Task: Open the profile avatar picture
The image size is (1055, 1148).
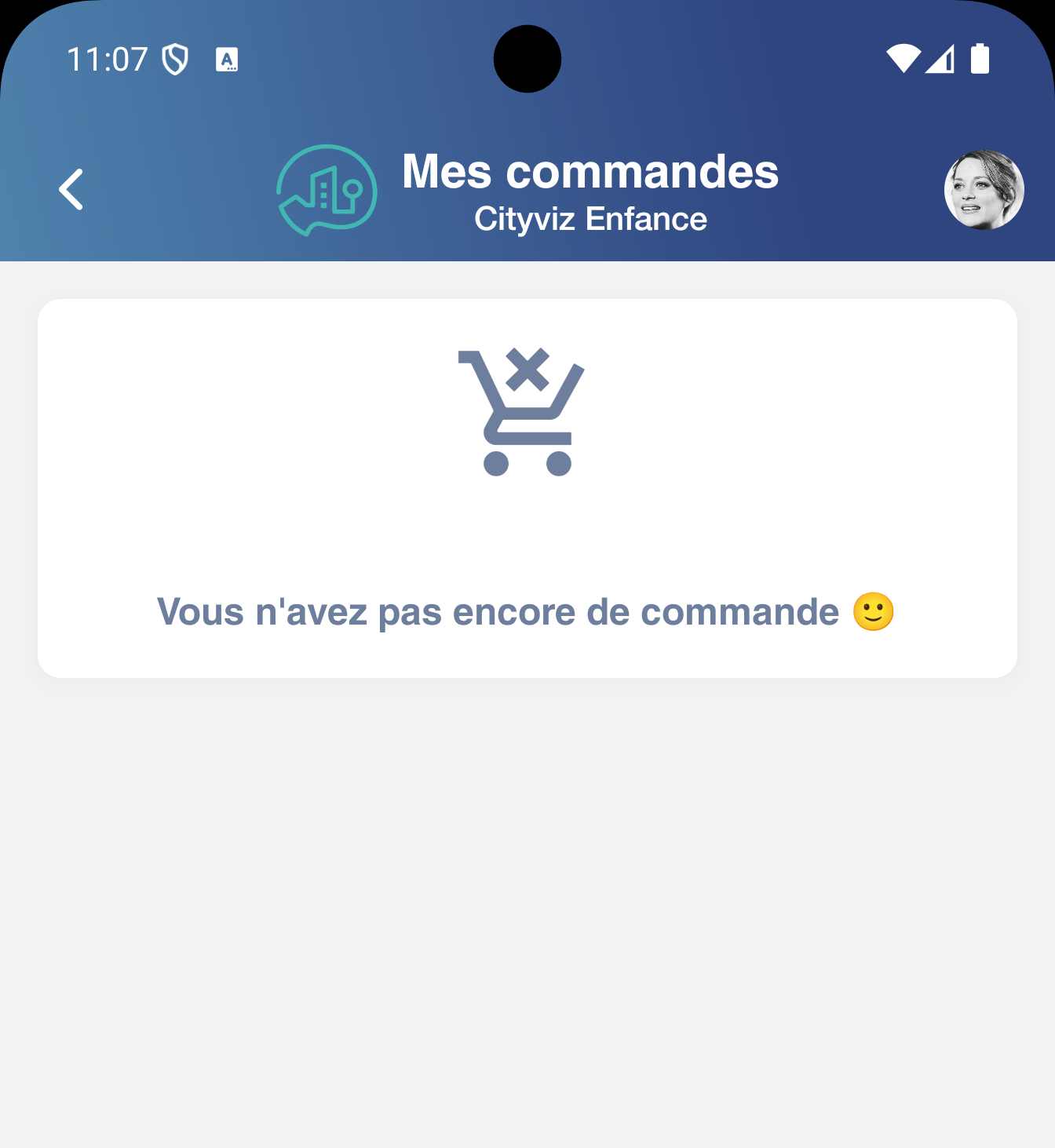Action: [x=984, y=190]
